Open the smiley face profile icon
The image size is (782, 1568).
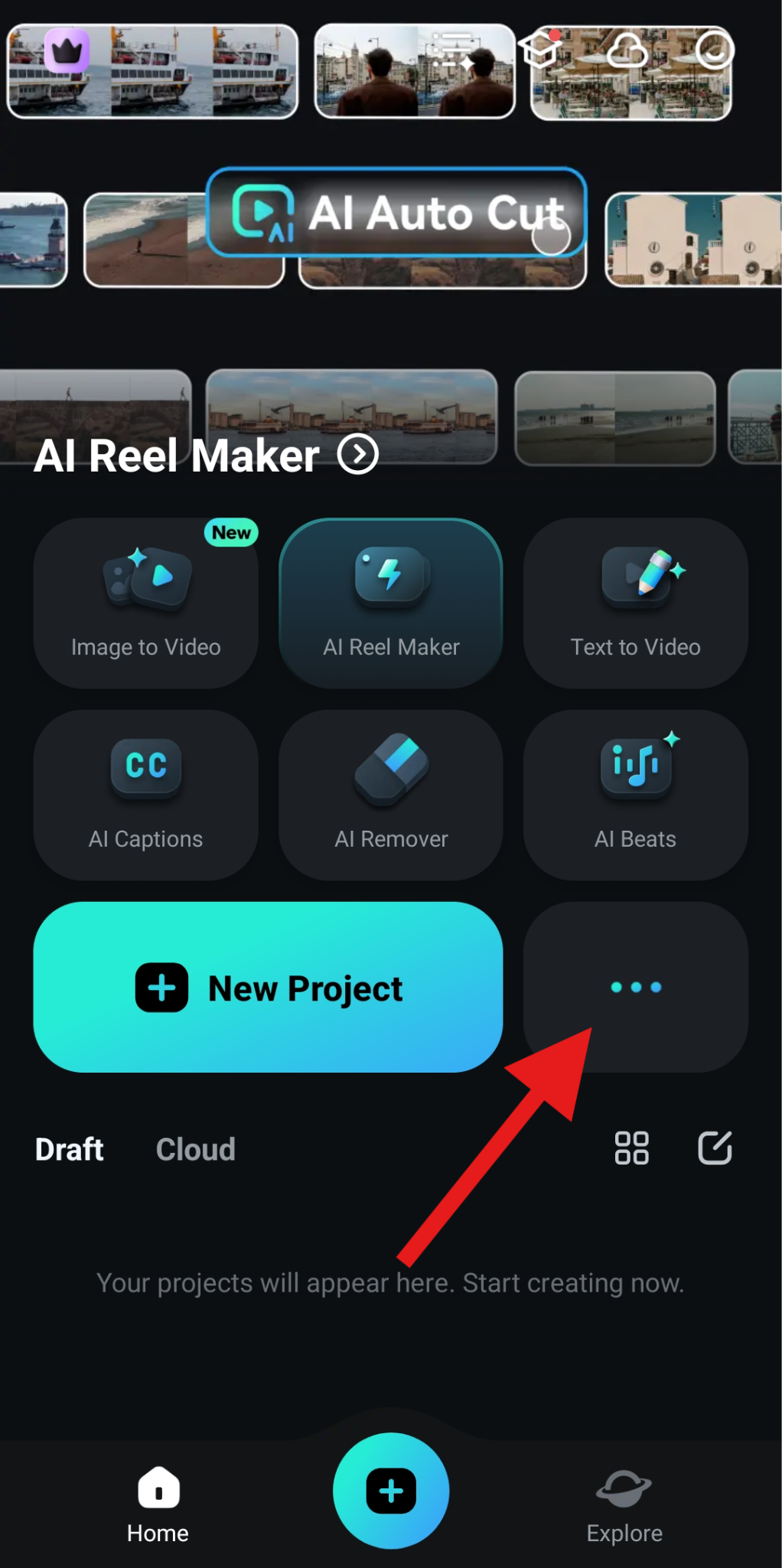715,51
